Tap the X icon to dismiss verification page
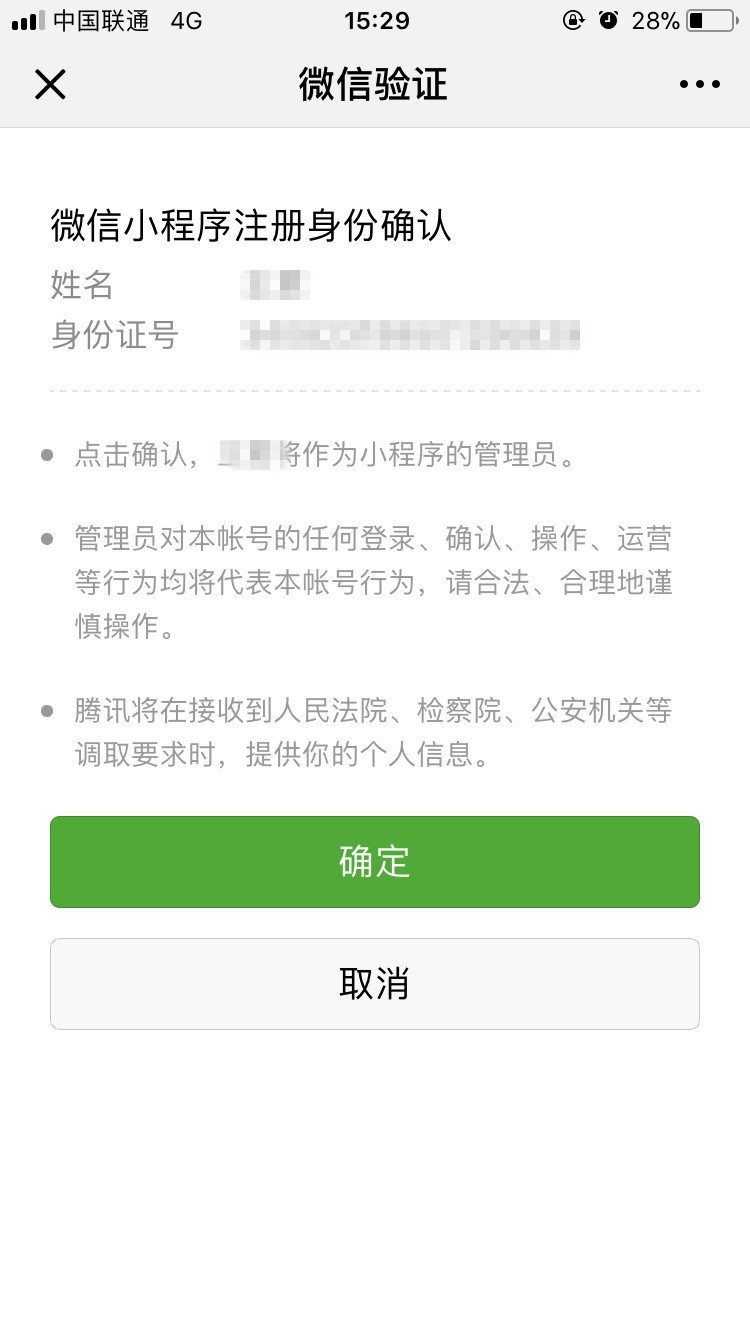Screen dimensions: 750x1334 [x=50, y=84]
